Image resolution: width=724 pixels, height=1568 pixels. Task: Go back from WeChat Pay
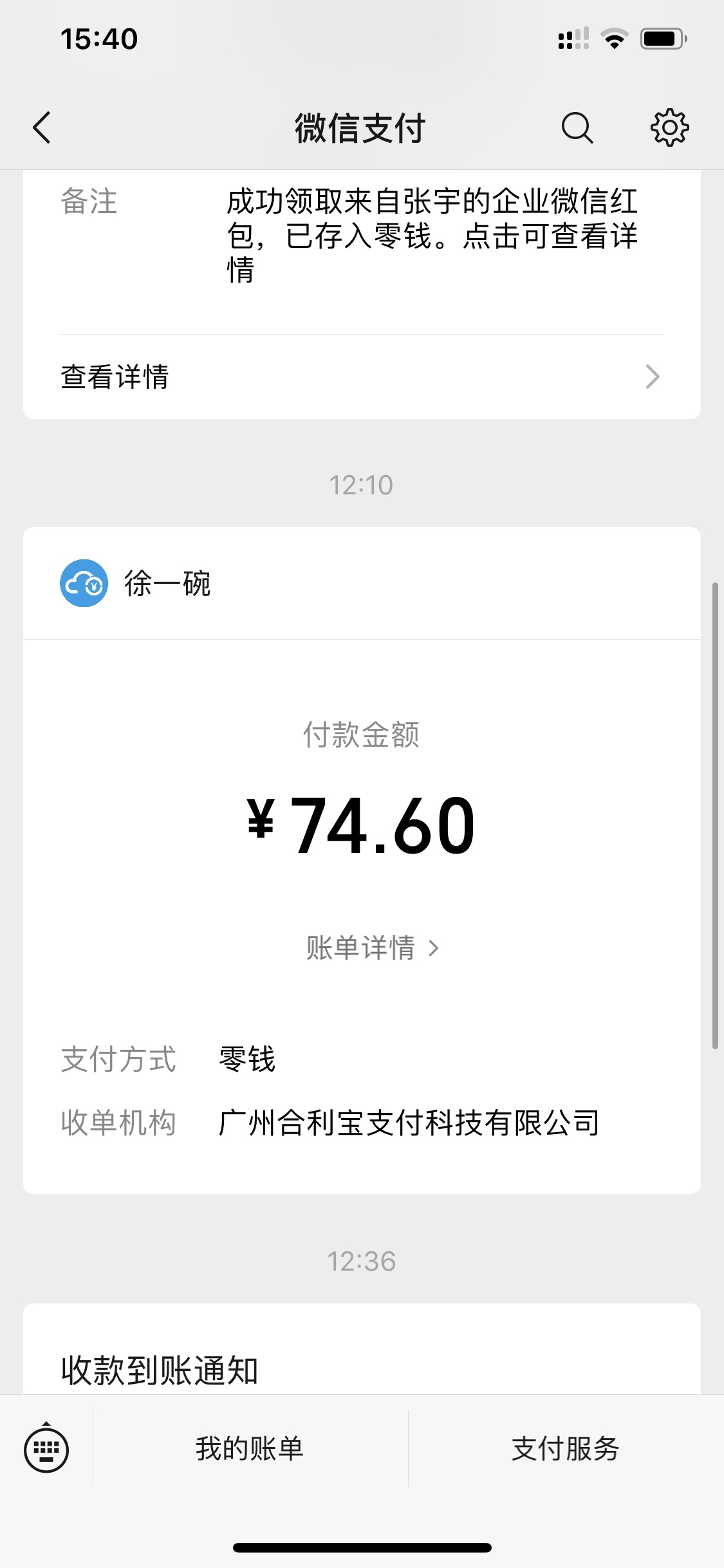(42, 127)
